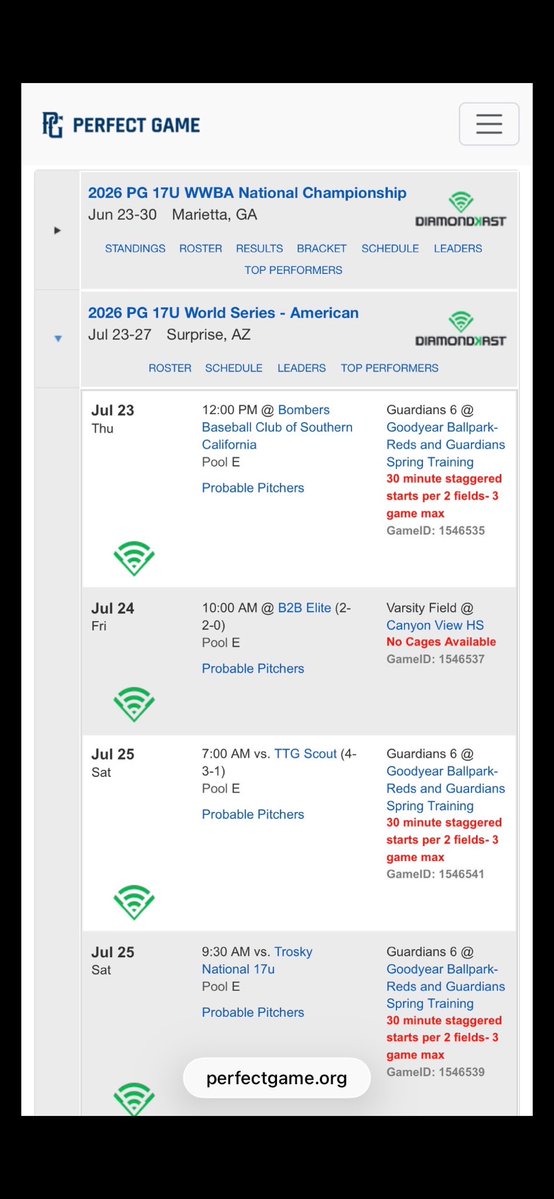Tap the perfectgame.org address pill
This screenshot has height=1199, width=554.
tap(276, 1078)
